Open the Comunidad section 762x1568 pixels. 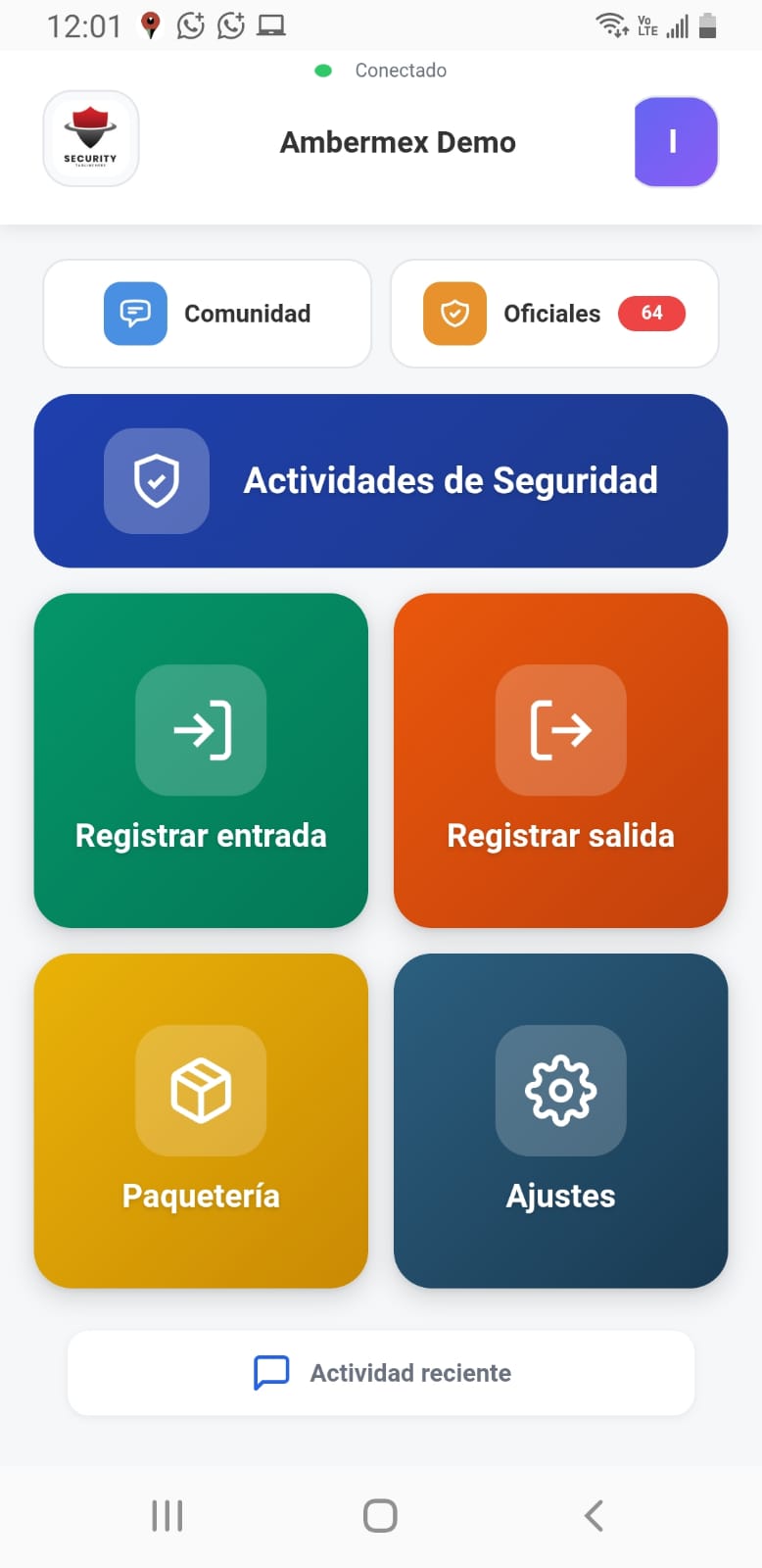coord(208,314)
